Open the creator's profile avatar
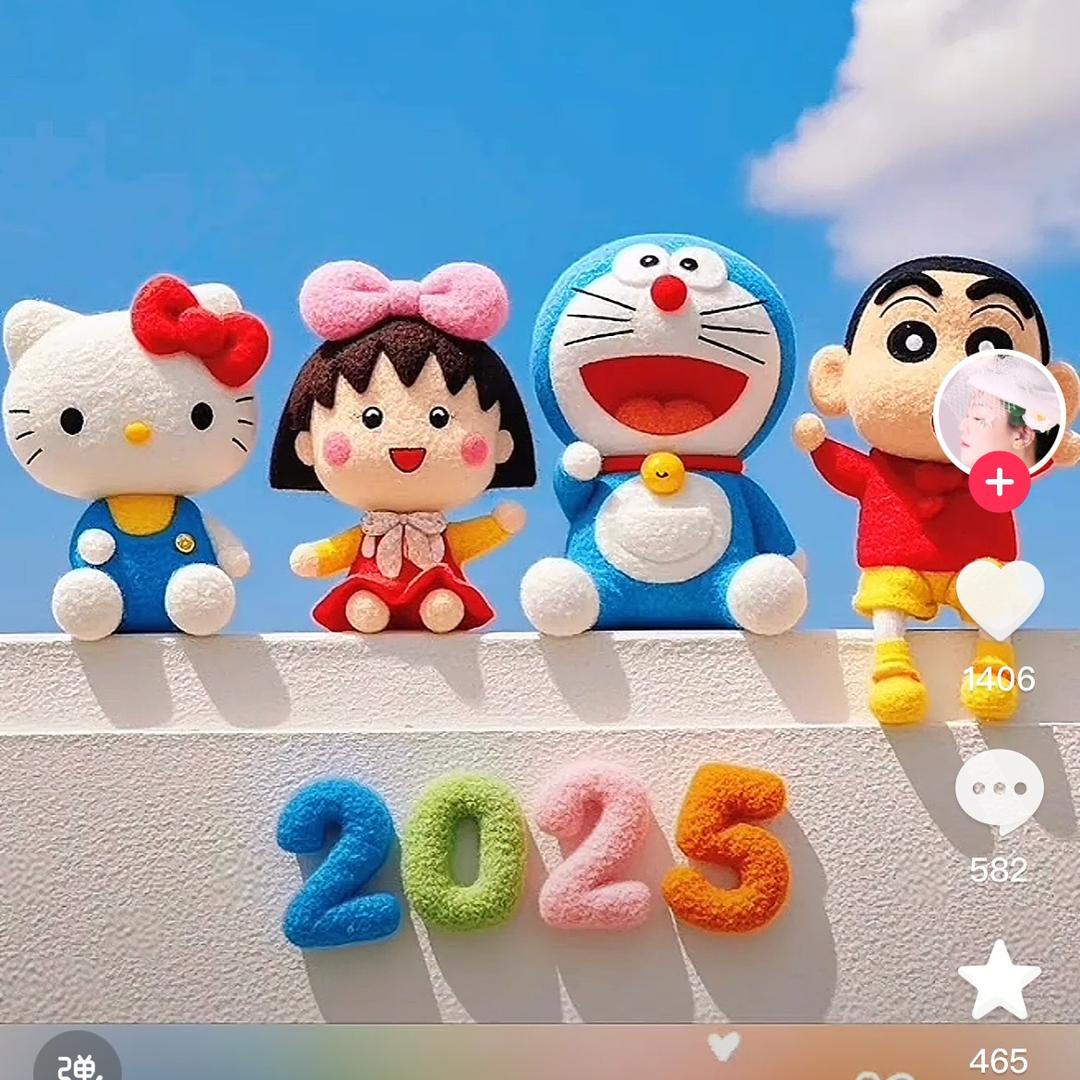The image size is (1080, 1080). [x=999, y=413]
